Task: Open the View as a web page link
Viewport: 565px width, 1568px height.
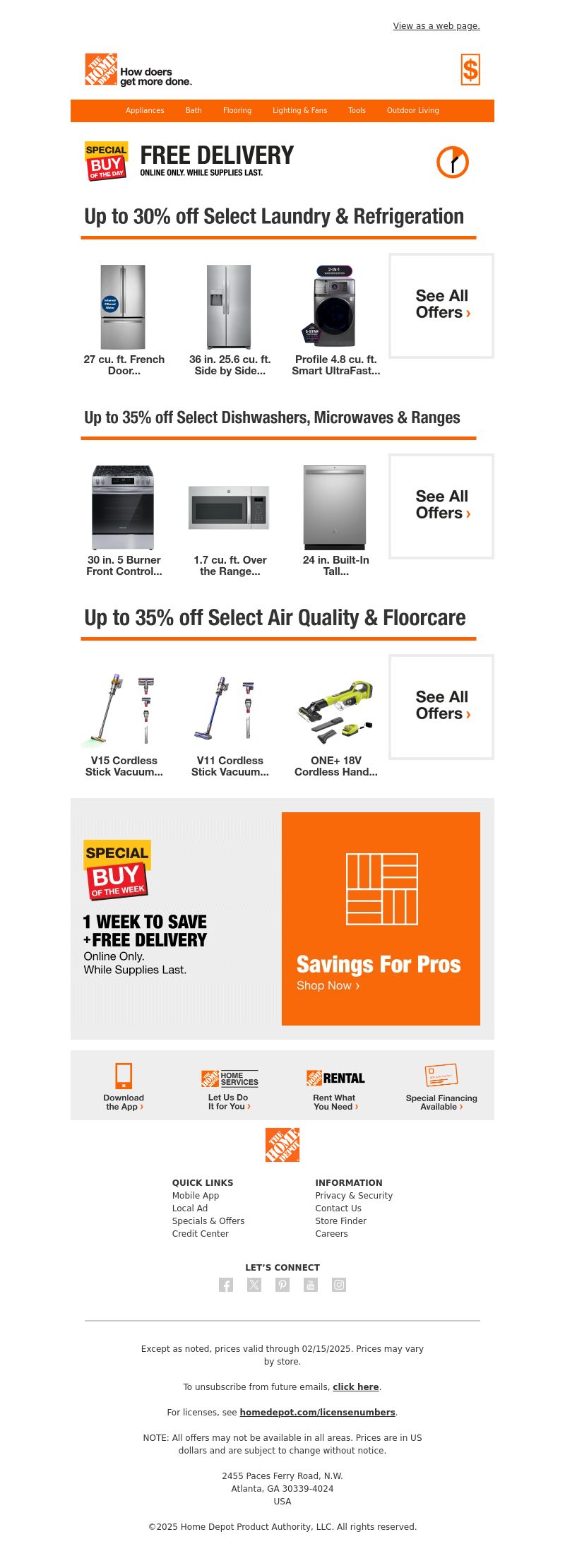Action: point(436,26)
